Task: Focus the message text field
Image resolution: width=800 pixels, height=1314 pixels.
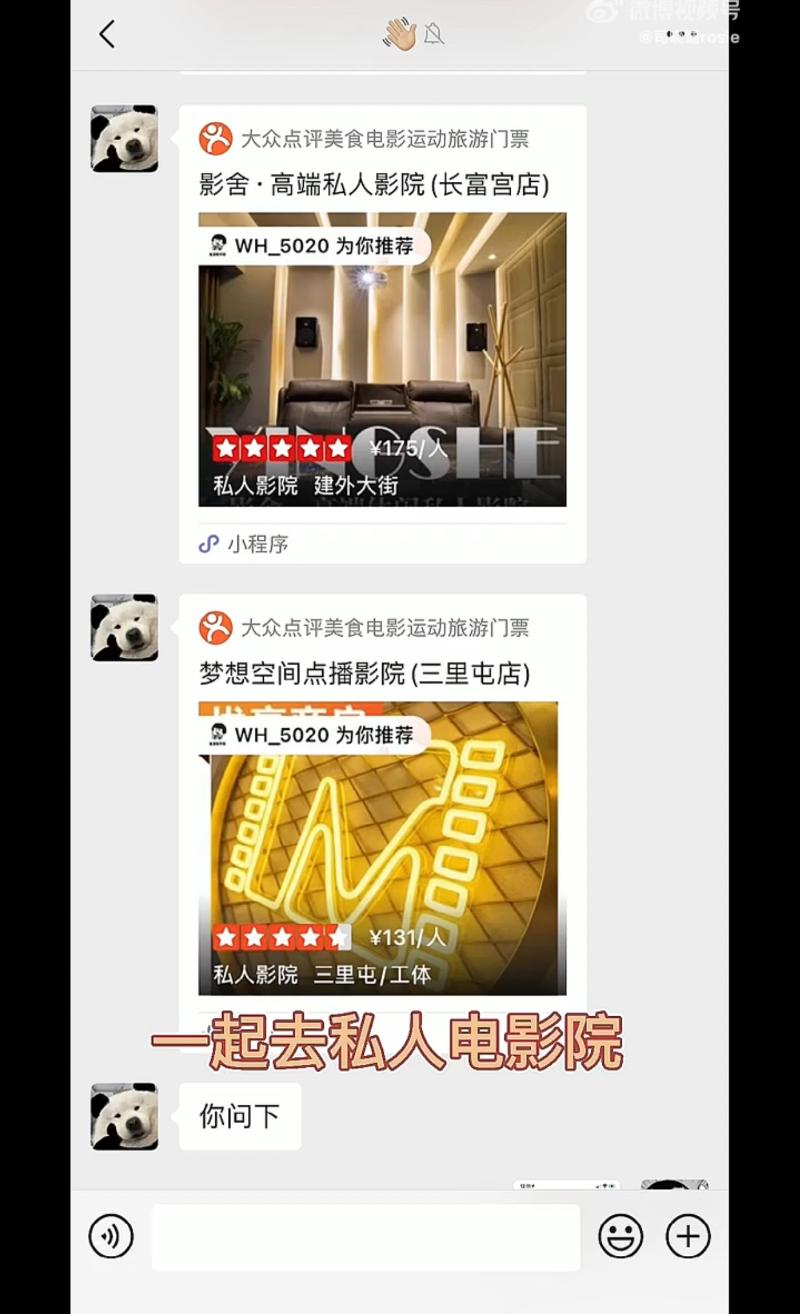Action: pos(365,1237)
